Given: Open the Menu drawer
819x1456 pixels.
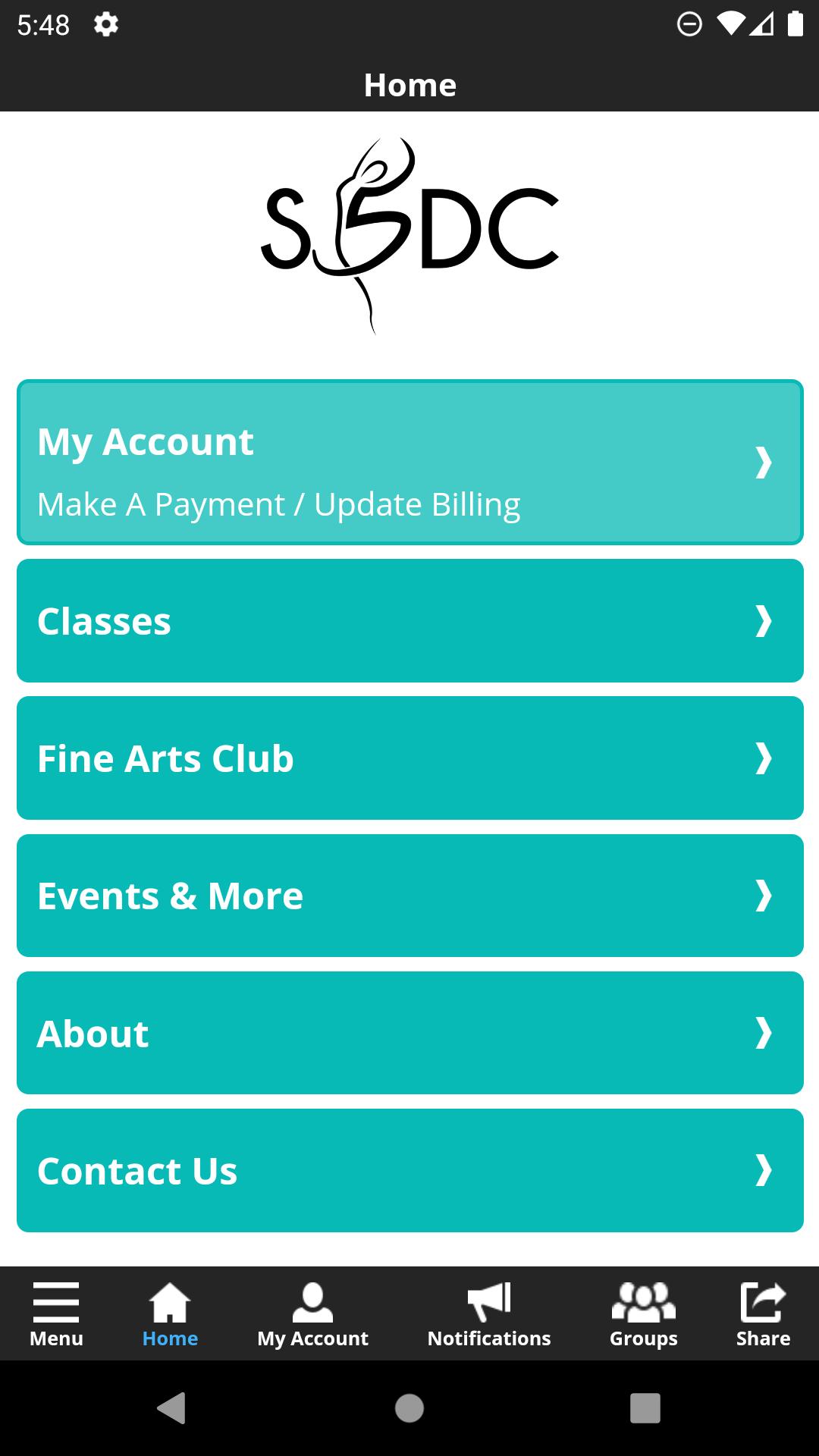Looking at the screenshot, I should (56, 1313).
